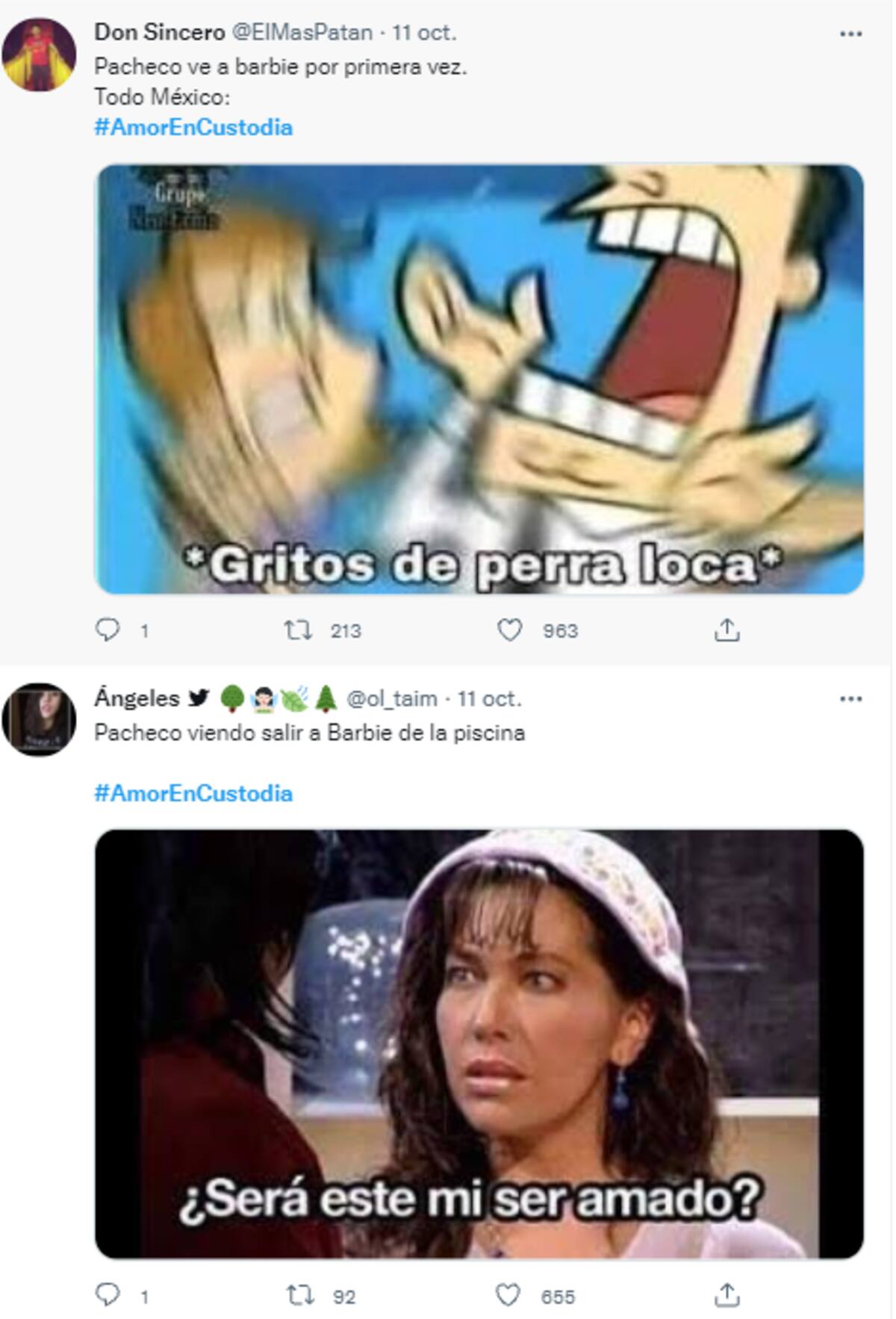
Task: Open Don Sincero's profile picture
Action: pos(39,54)
